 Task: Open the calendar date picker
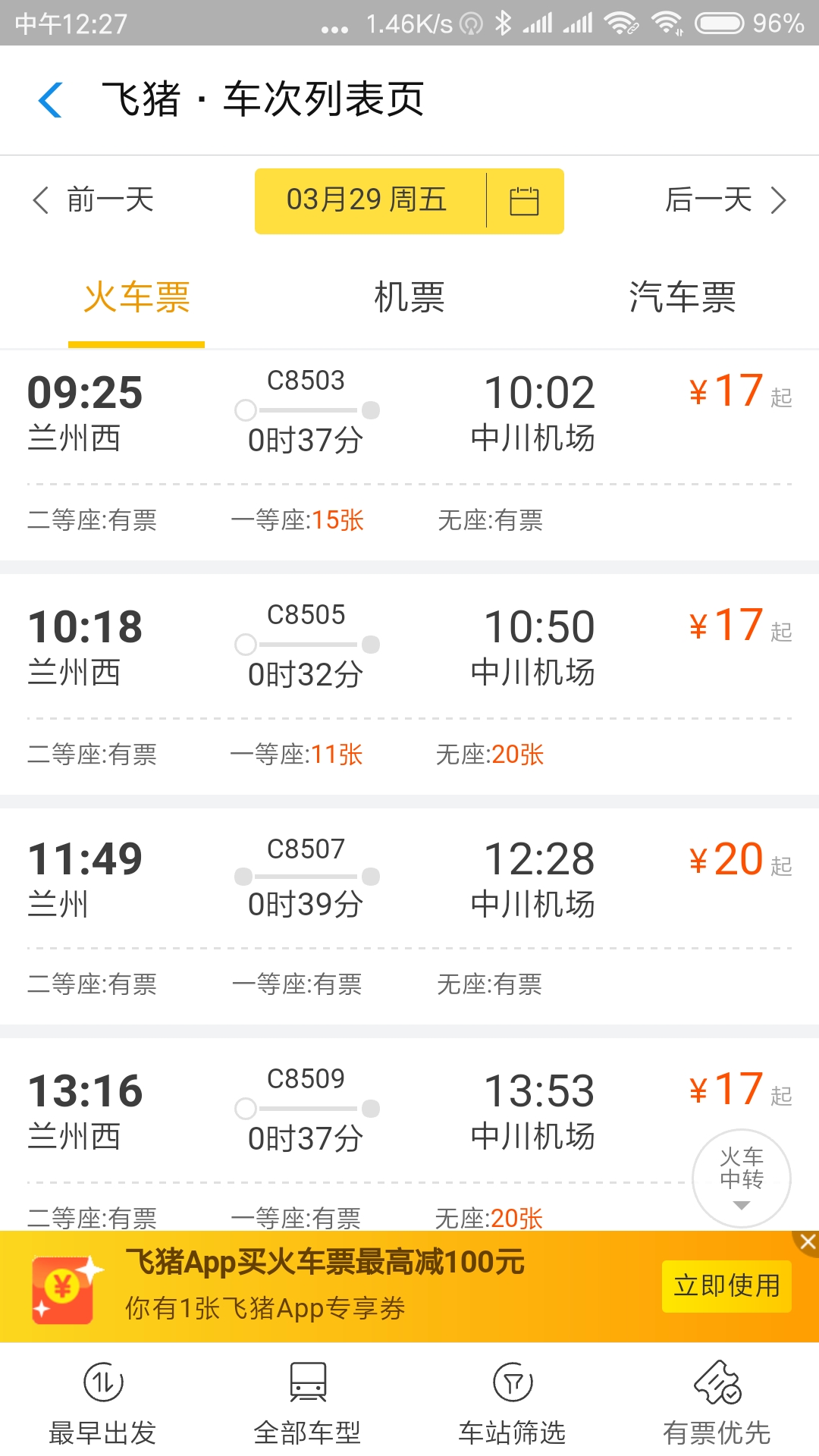coord(524,201)
